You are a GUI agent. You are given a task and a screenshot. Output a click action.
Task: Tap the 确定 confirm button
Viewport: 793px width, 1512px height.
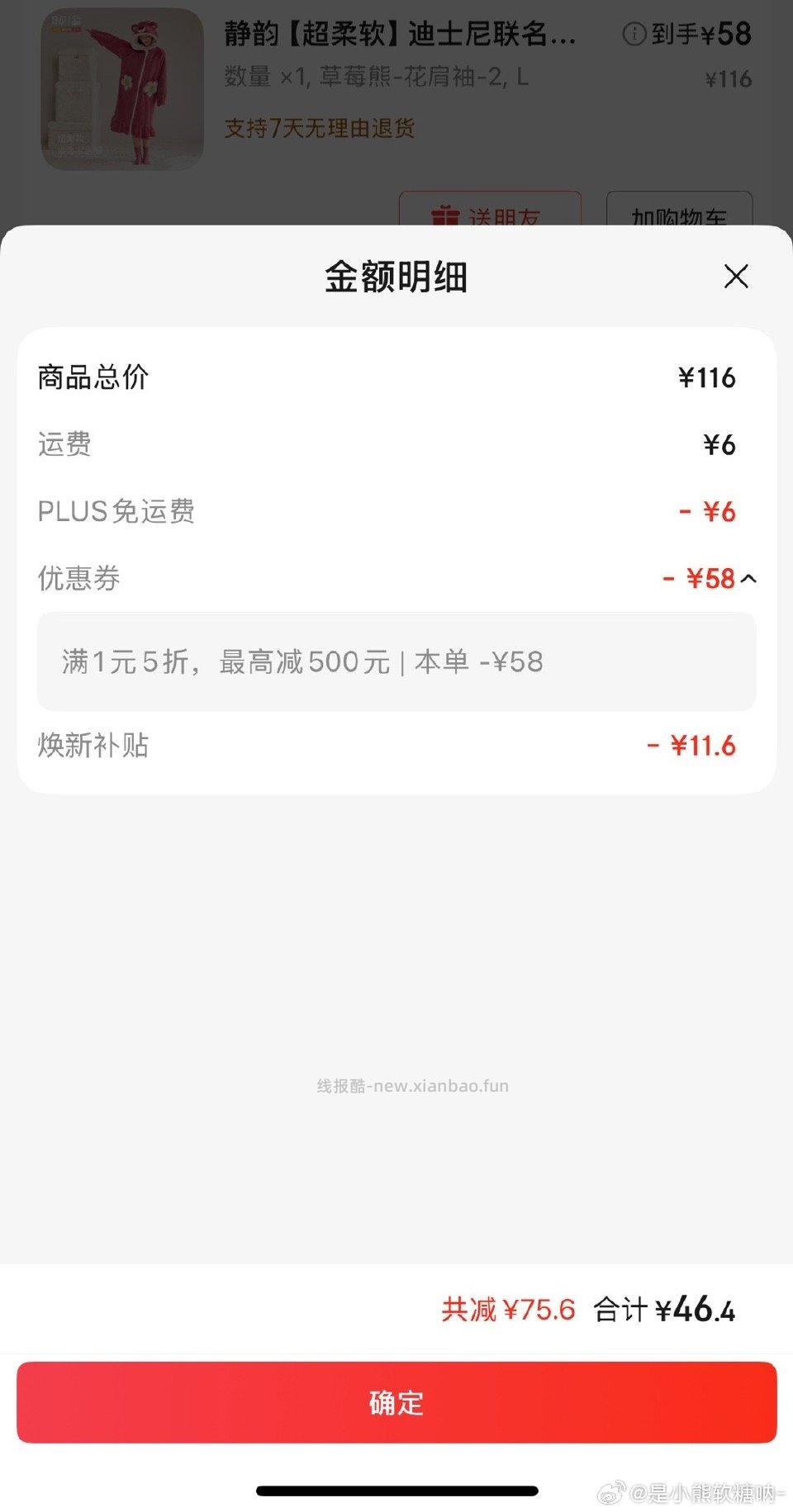pos(396,1401)
